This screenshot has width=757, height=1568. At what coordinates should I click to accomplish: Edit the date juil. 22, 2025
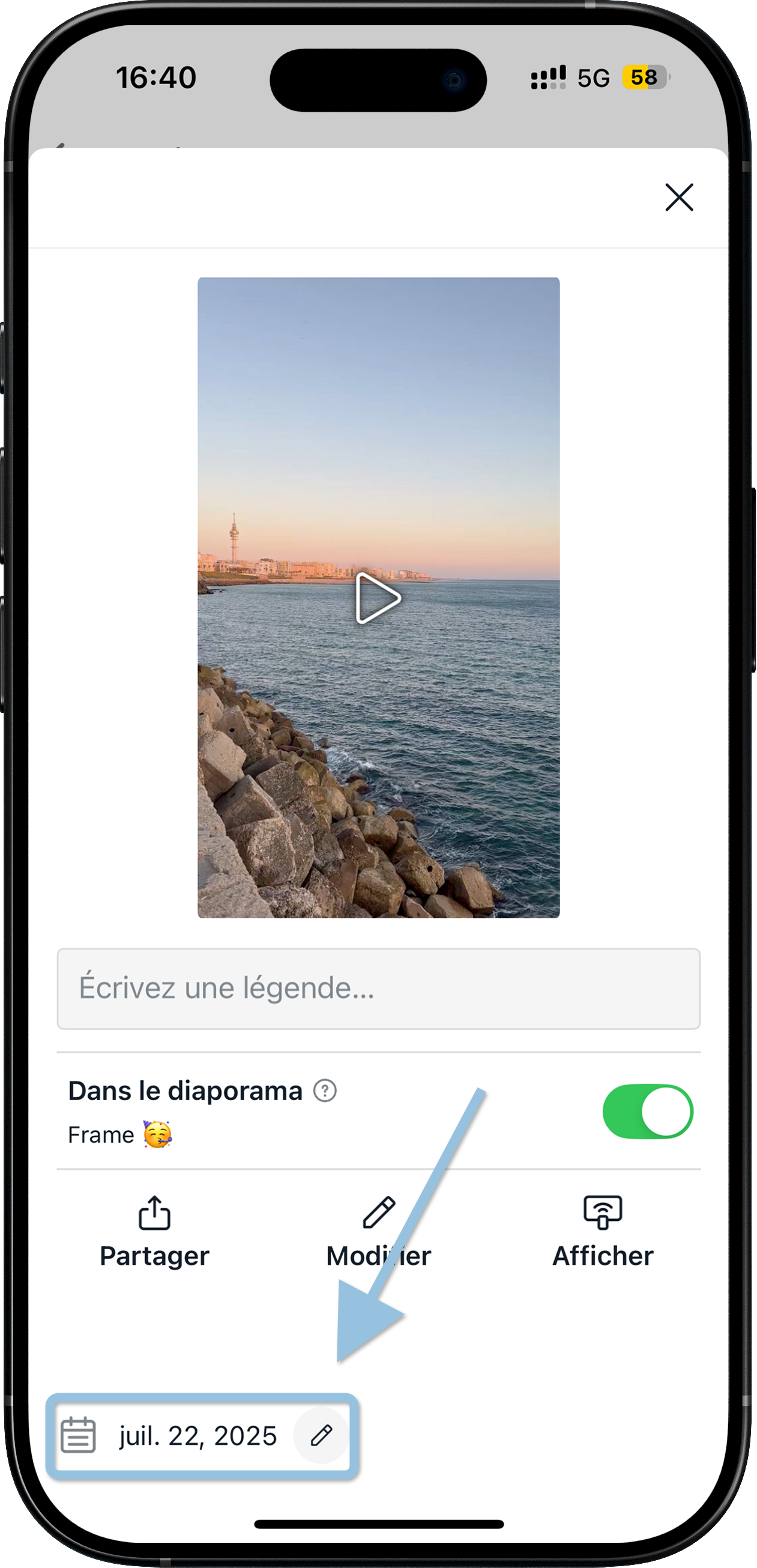click(x=321, y=1435)
